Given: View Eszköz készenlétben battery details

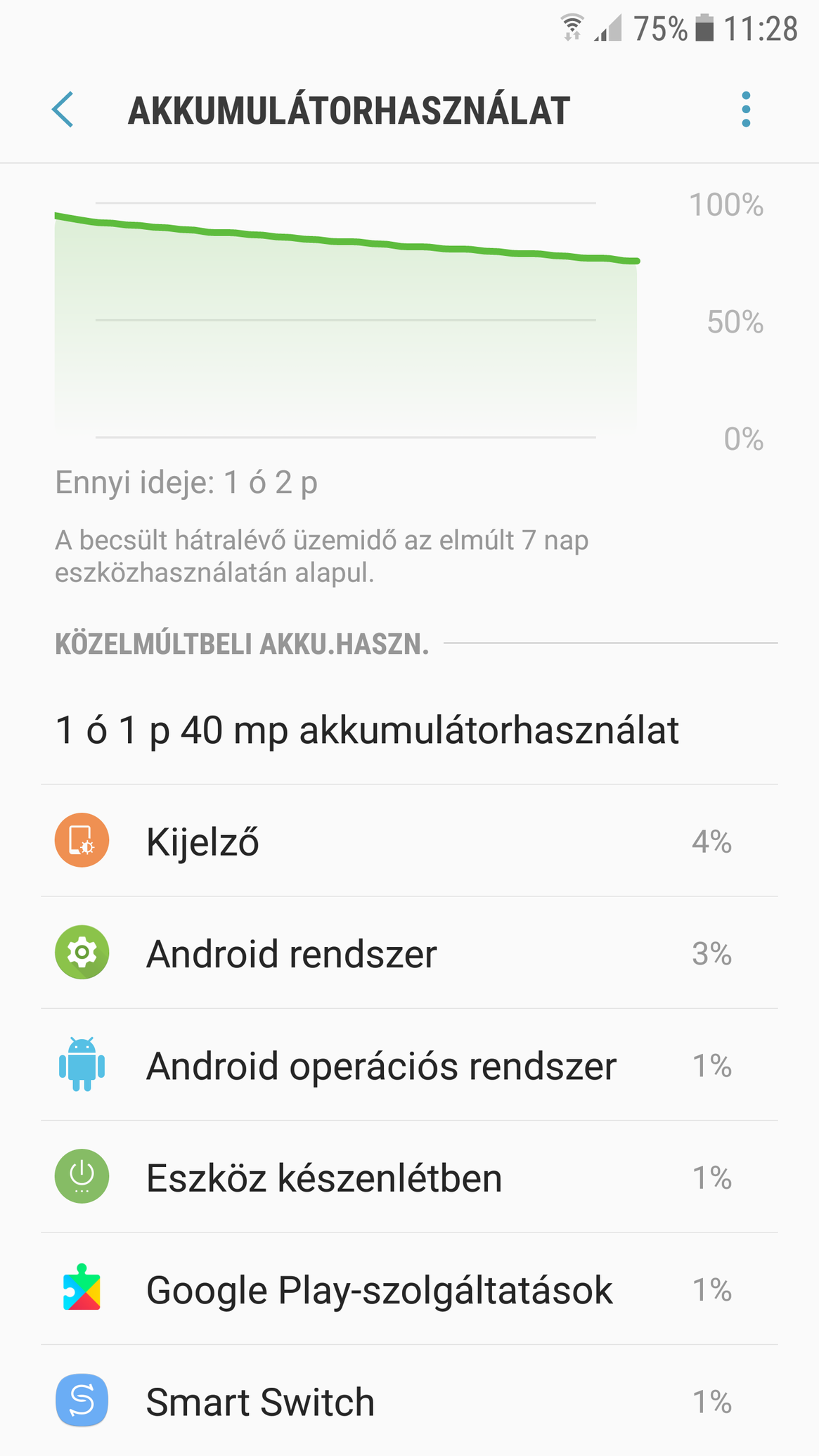Looking at the screenshot, I should coord(409,1177).
